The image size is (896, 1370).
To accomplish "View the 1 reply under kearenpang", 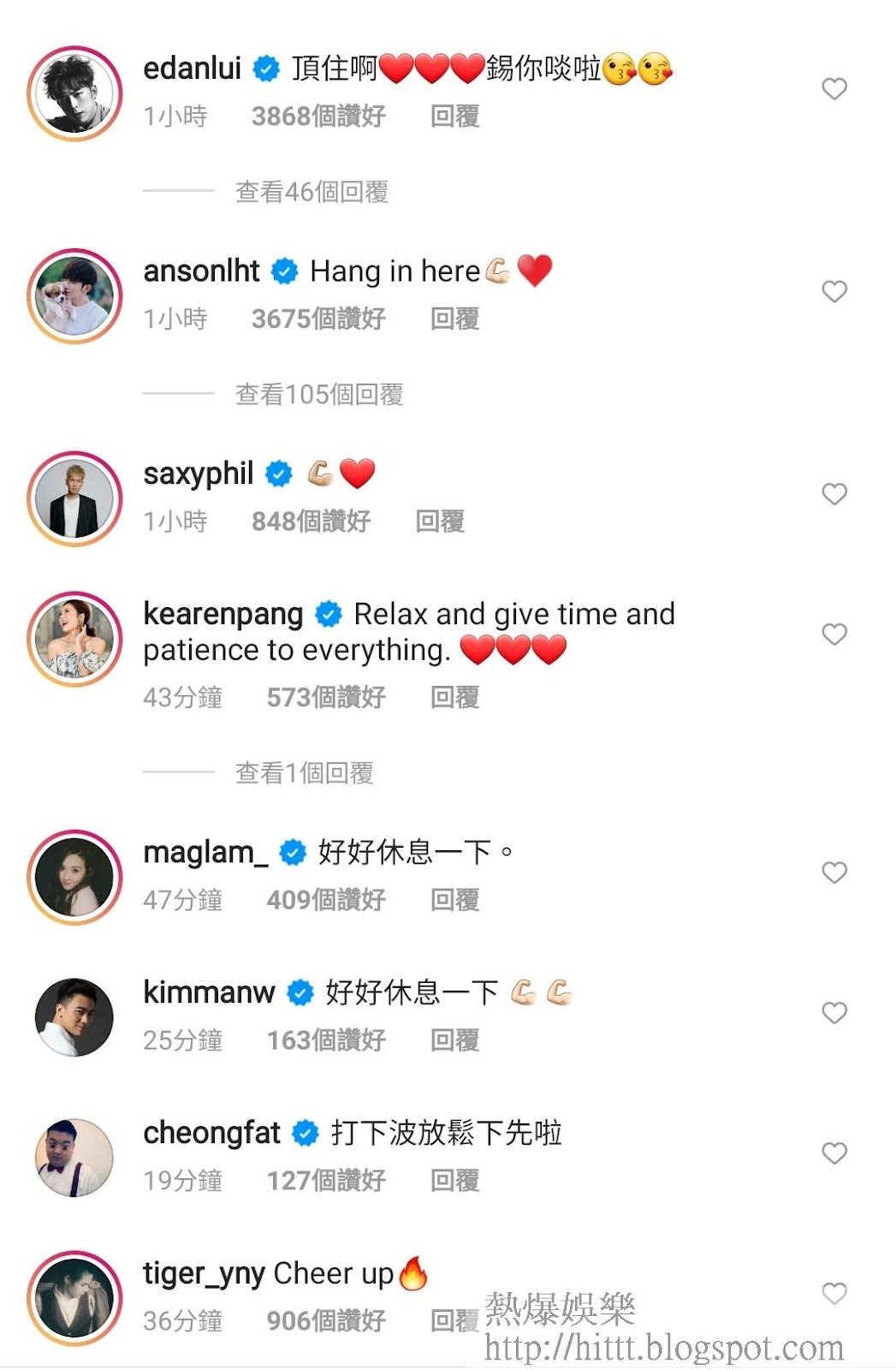I will 304,773.
